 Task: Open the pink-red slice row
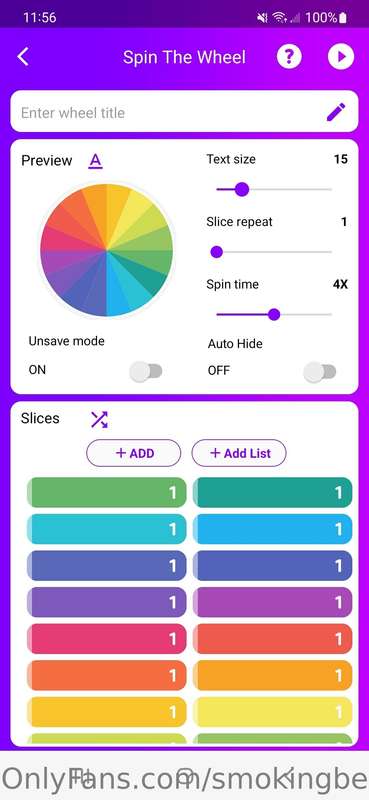[107, 639]
